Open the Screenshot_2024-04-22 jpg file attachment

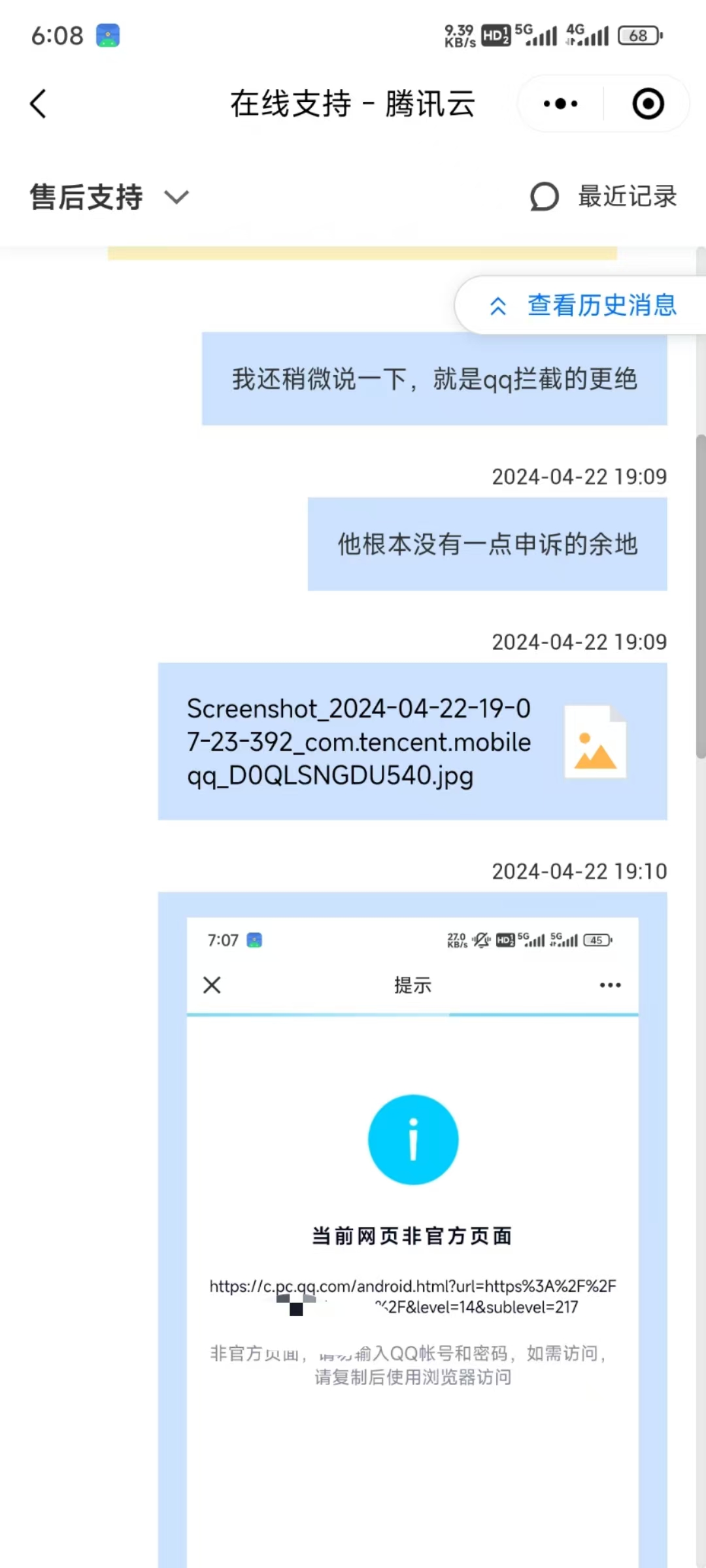(412, 742)
